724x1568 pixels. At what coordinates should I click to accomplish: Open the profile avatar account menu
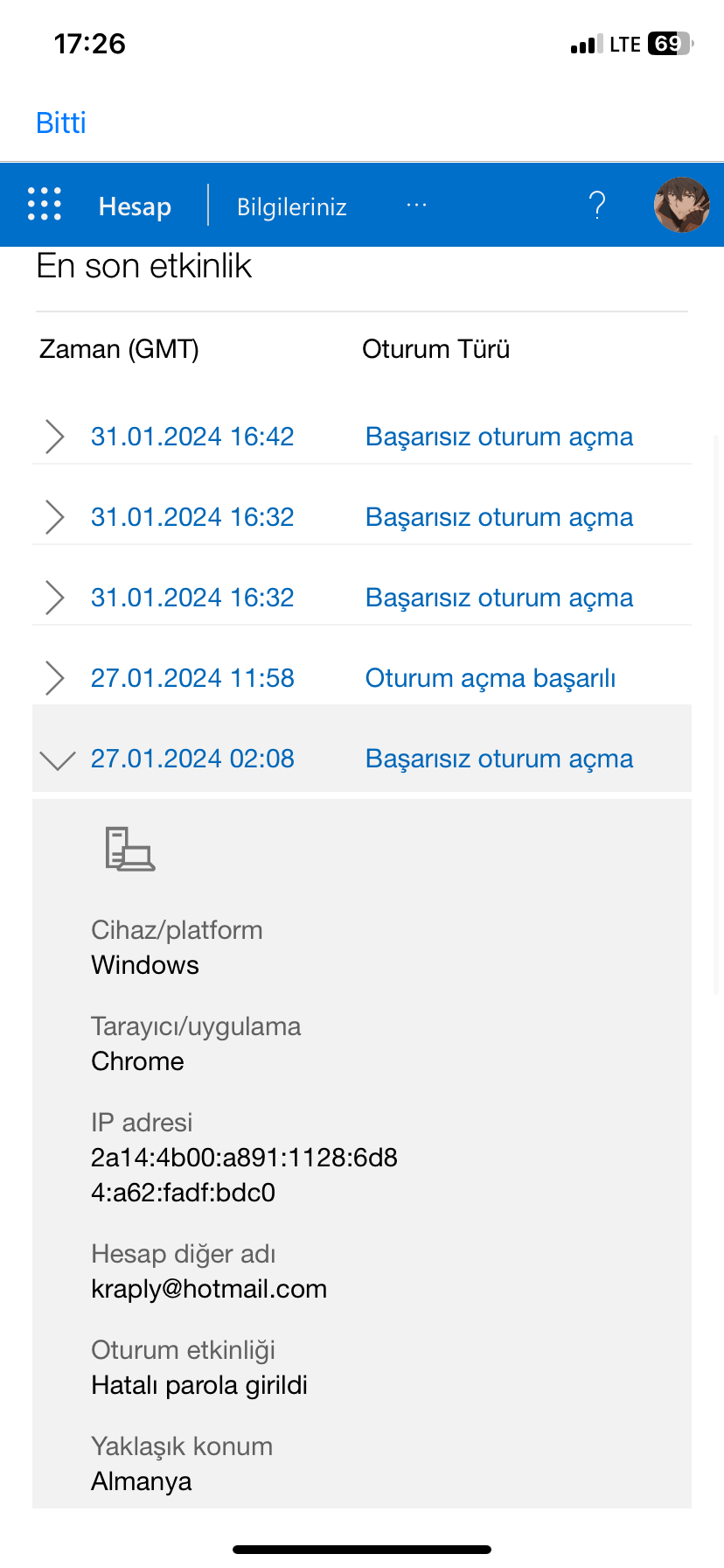[681, 205]
